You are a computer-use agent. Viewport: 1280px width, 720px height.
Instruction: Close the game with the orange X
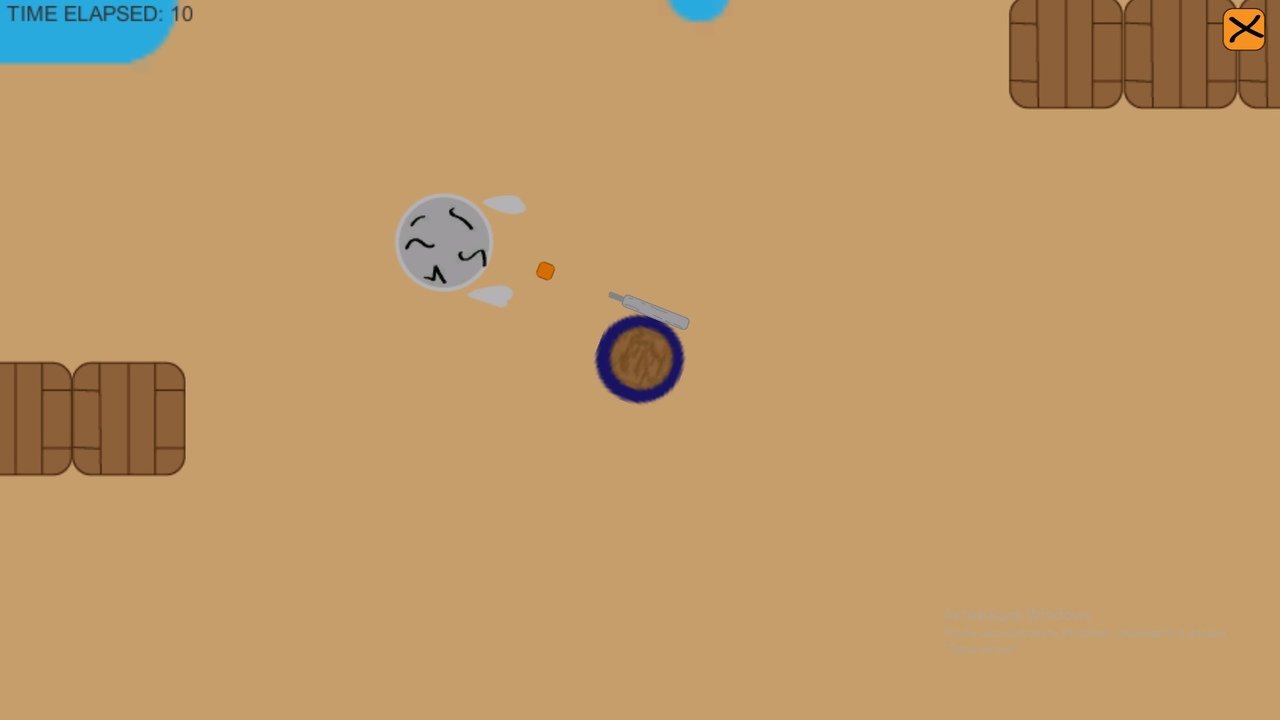(x=1243, y=29)
